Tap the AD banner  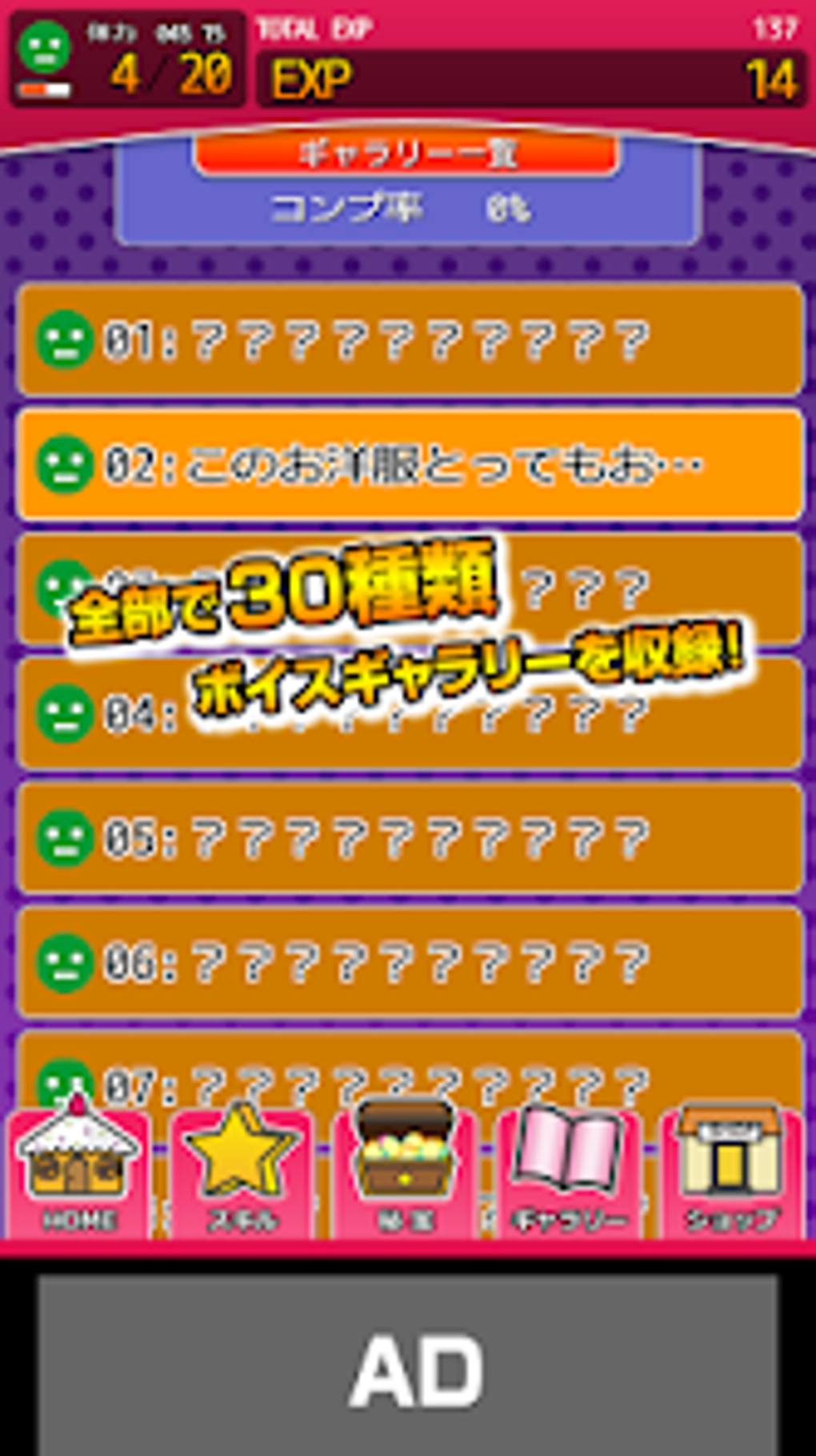(408, 1366)
